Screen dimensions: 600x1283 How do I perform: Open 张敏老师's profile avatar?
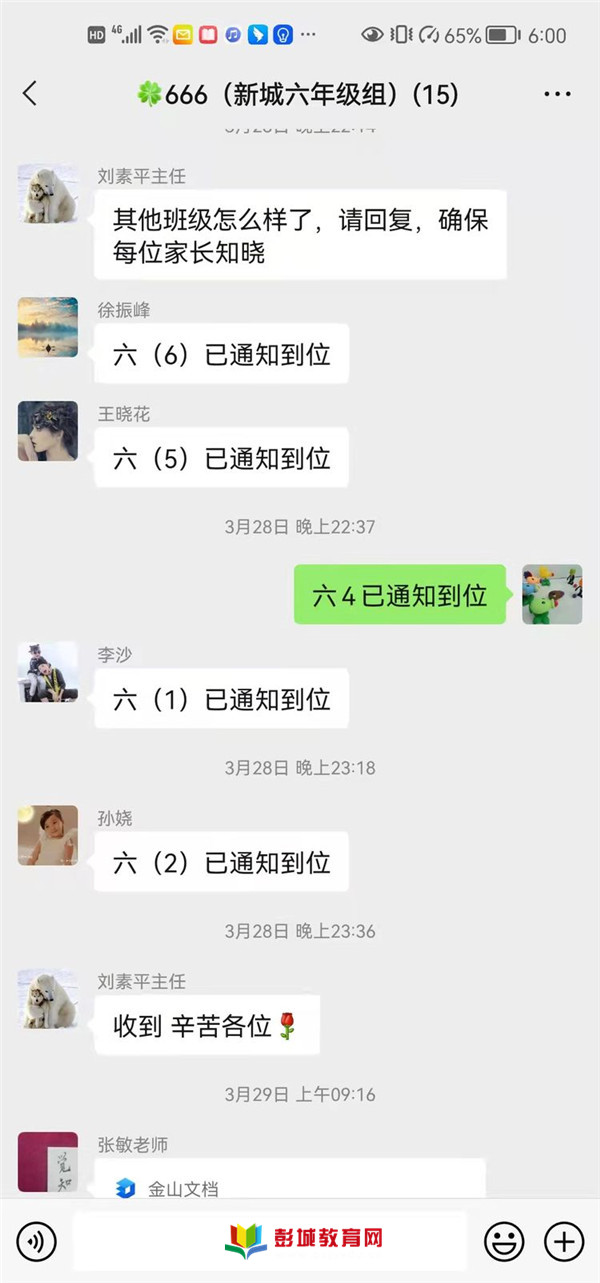click(x=48, y=1162)
